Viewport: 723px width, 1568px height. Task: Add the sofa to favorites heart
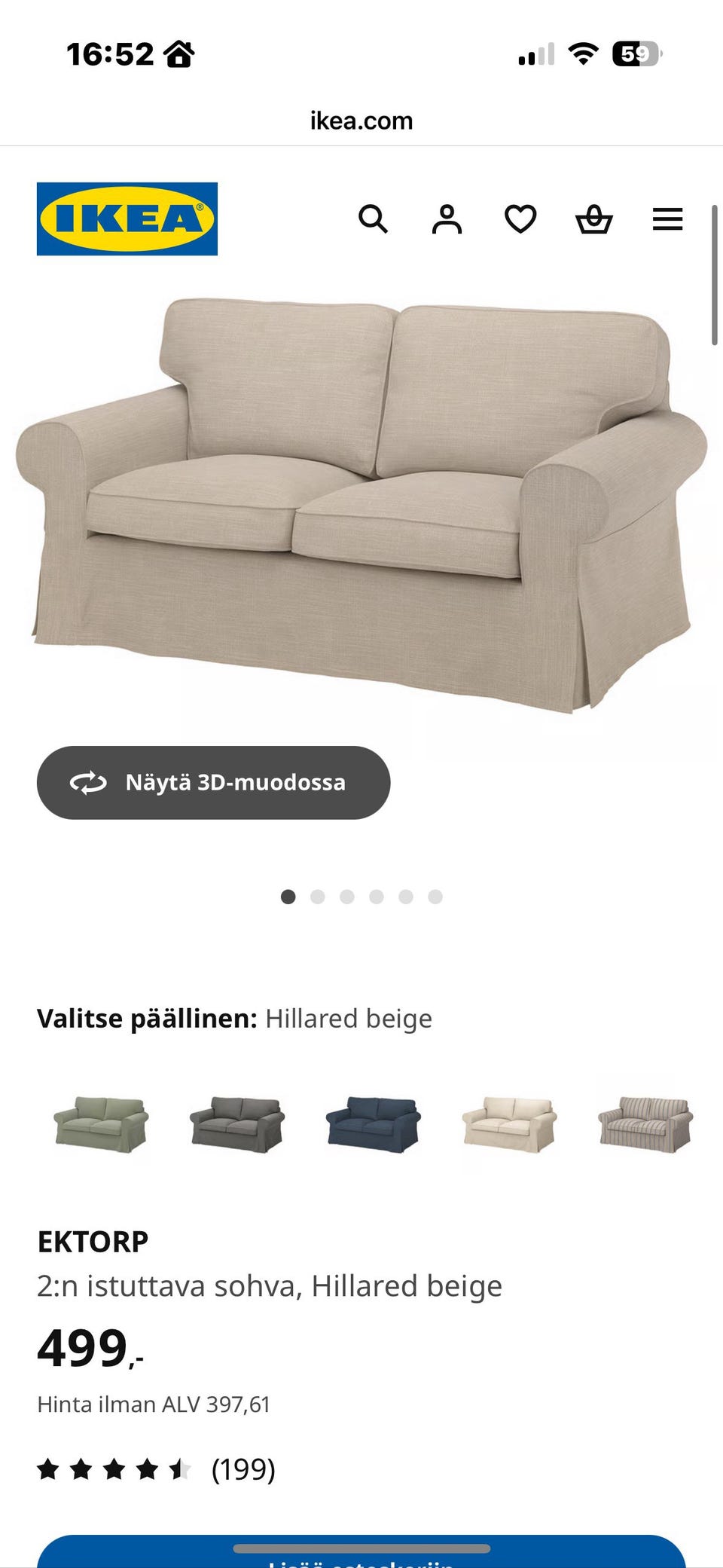[520, 219]
